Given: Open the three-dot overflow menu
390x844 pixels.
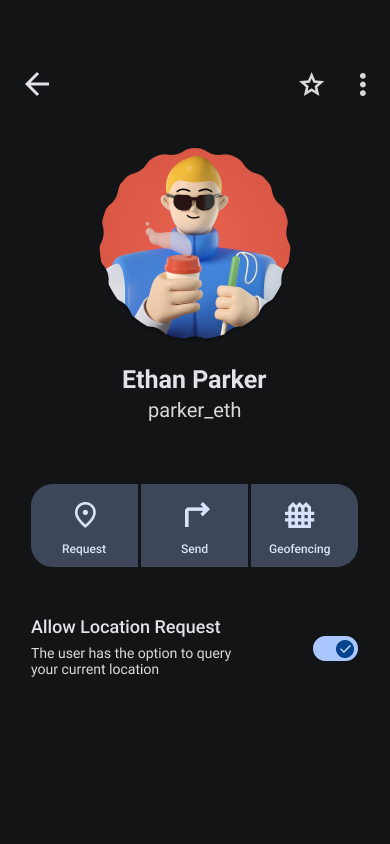Looking at the screenshot, I should [363, 85].
